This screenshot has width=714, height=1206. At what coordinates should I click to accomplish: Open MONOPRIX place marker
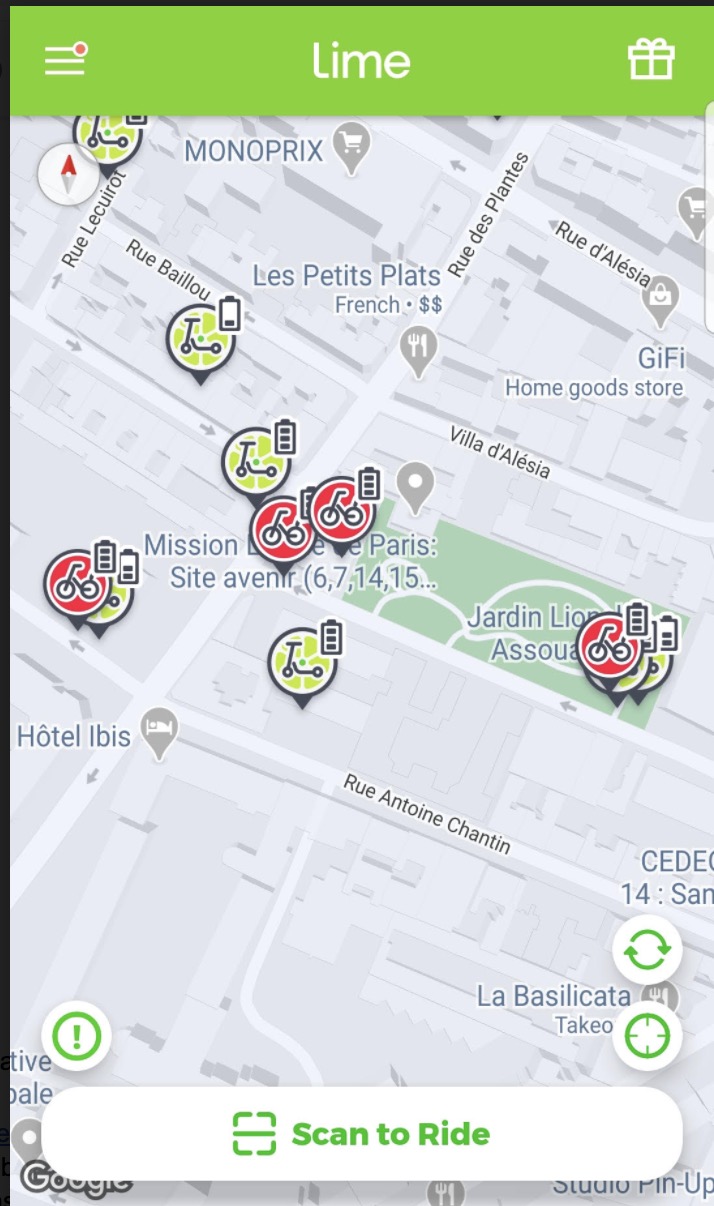click(351, 146)
